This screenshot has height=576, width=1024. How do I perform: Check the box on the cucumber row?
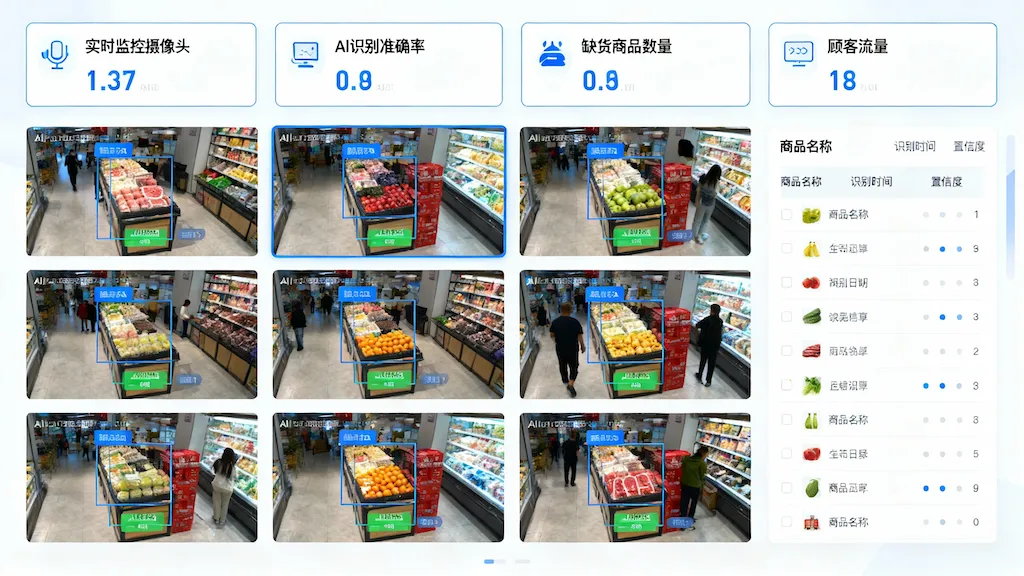pos(786,317)
